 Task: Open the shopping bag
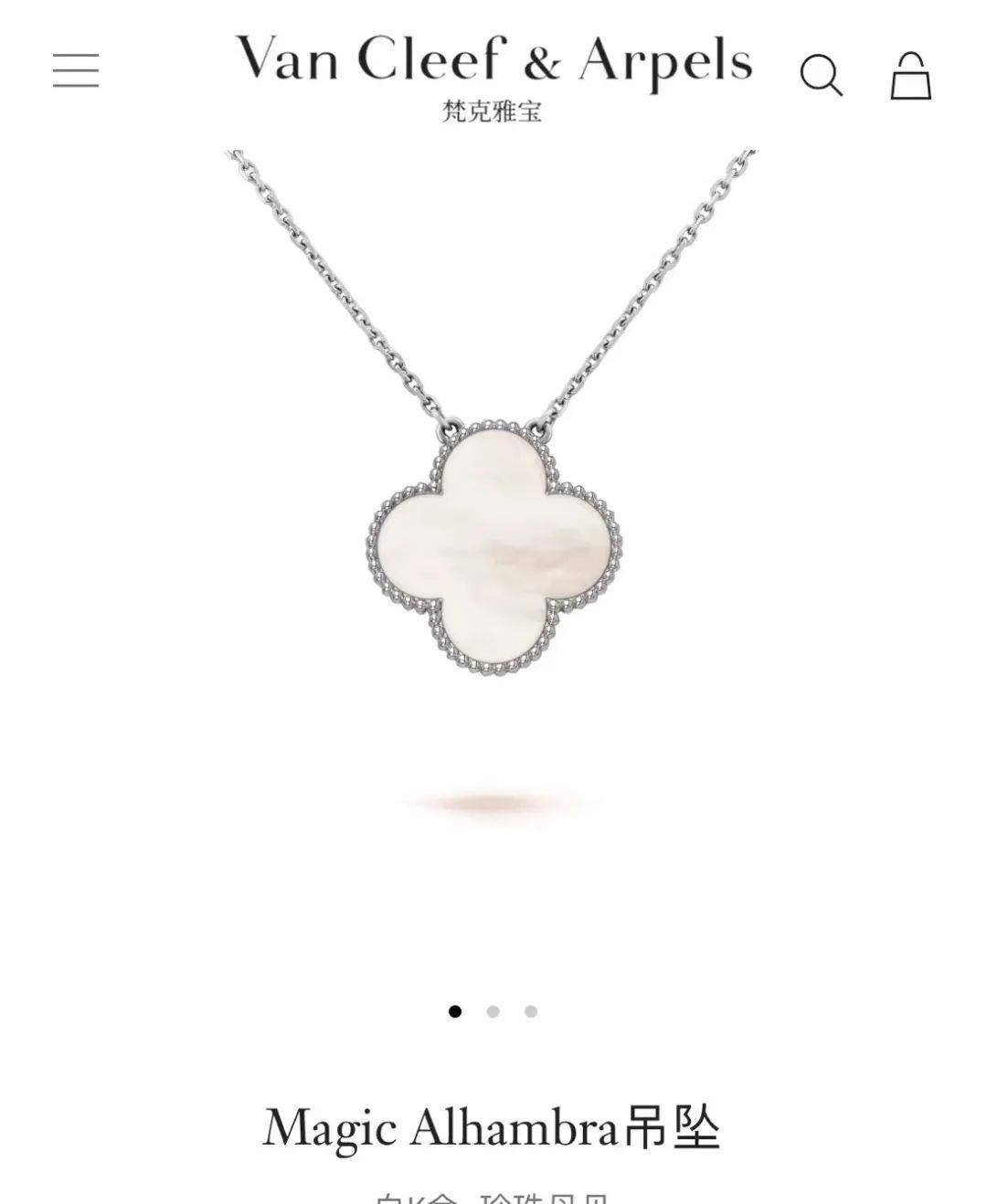pyautogui.click(x=910, y=76)
